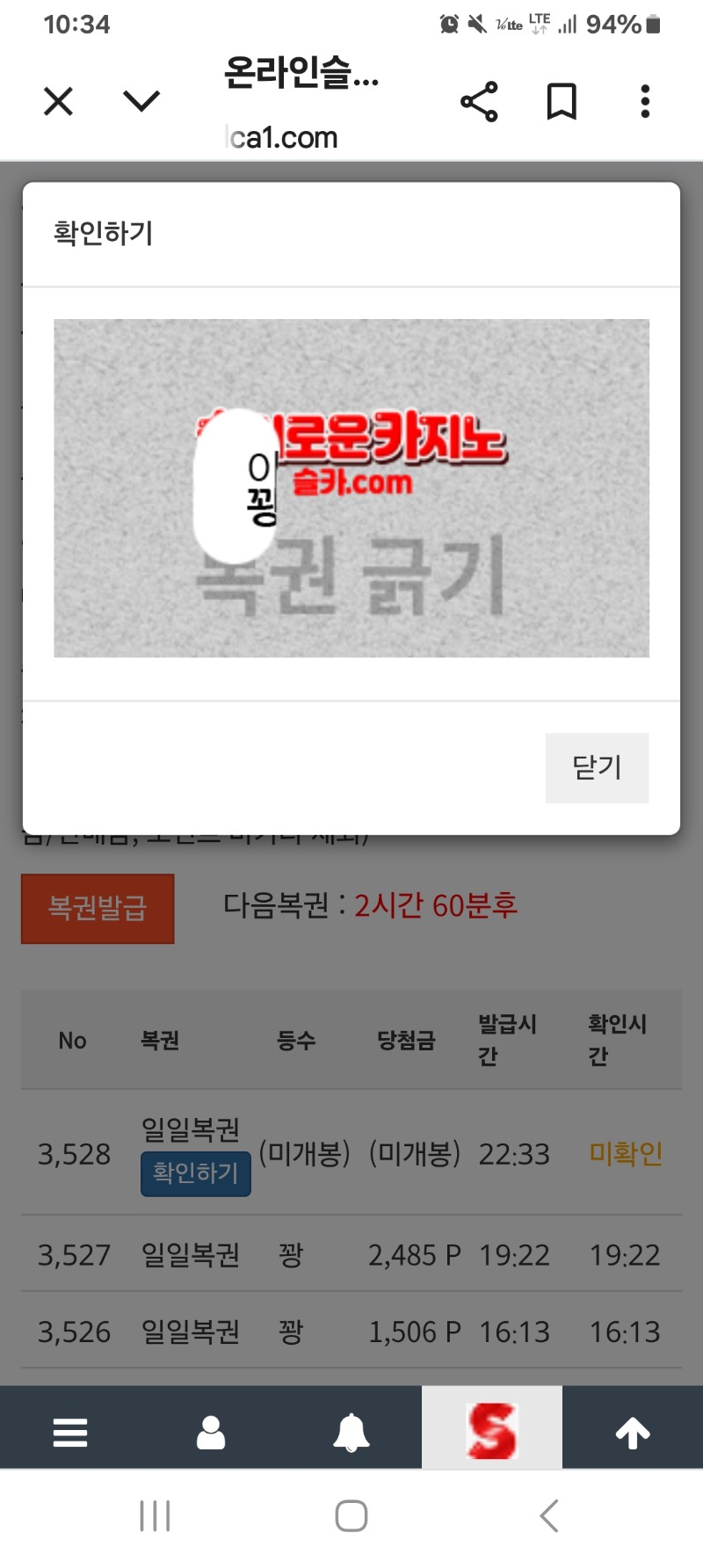Open the hamburger menu in bottom bar
The width and height of the screenshot is (703, 1568).
pyautogui.click(x=70, y=1432)
